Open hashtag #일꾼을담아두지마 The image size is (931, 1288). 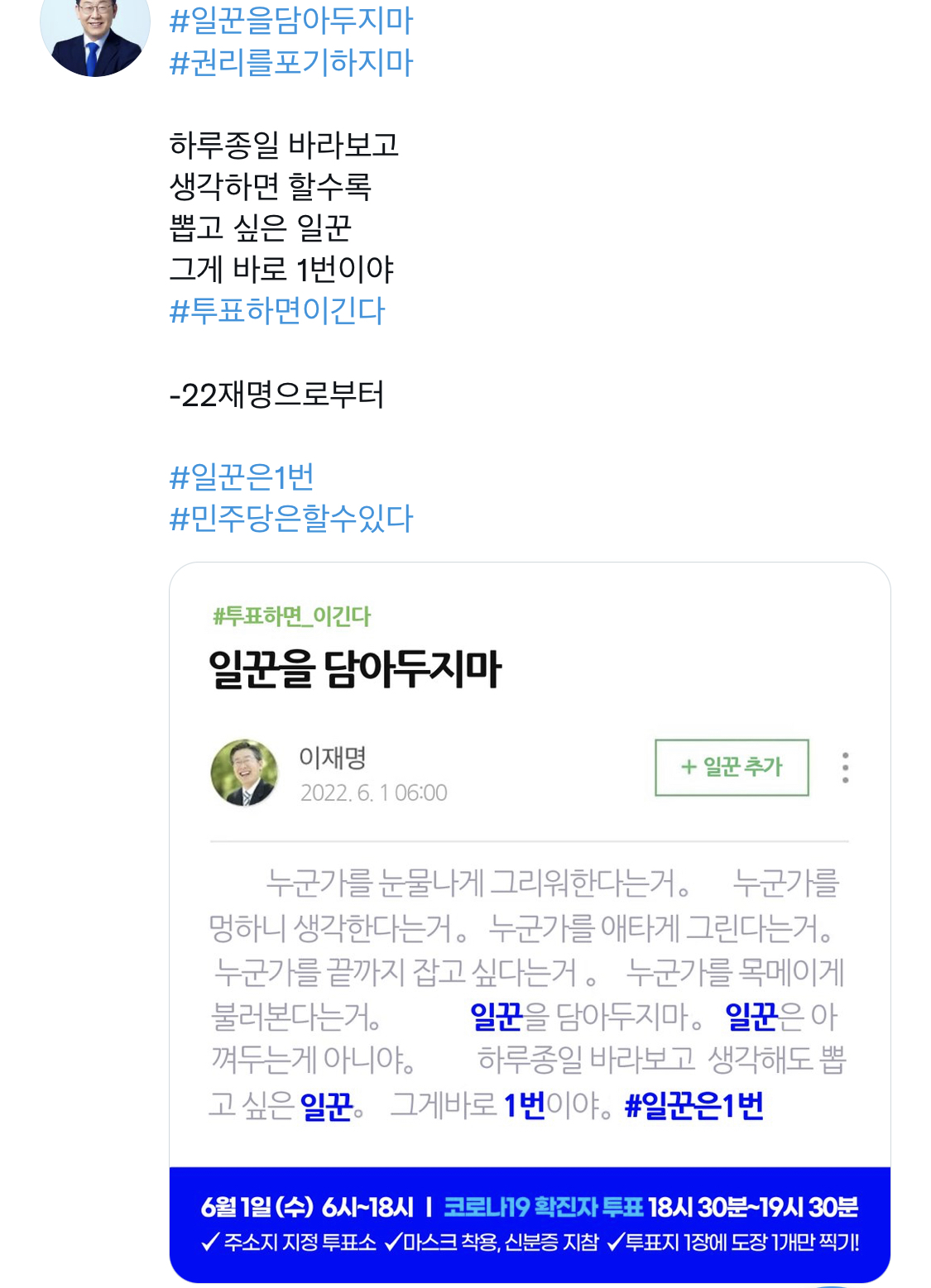pyautogui.click(x=291, y=20)
